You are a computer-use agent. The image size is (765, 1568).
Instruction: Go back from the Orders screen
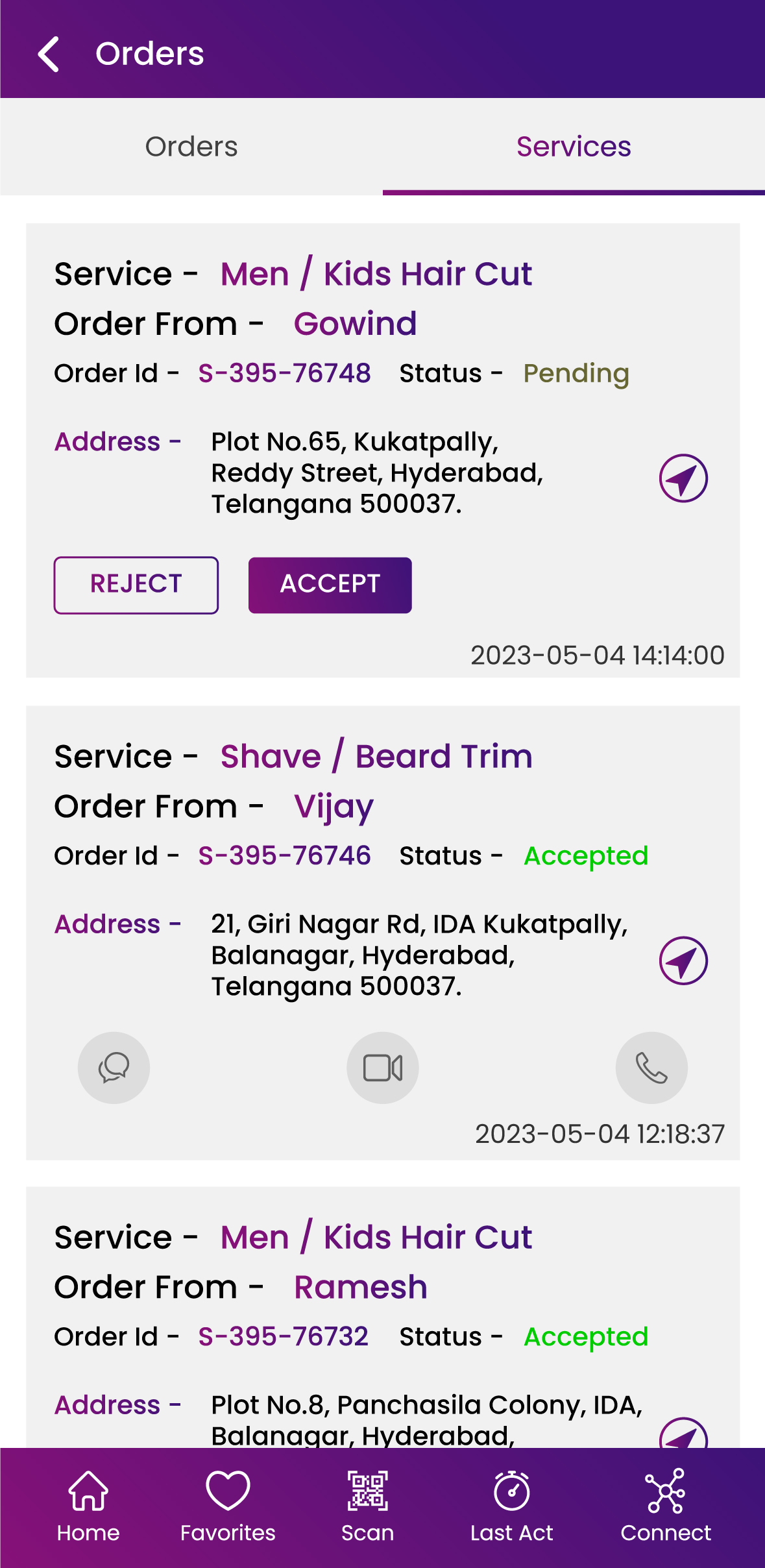[x=49, y=54]
